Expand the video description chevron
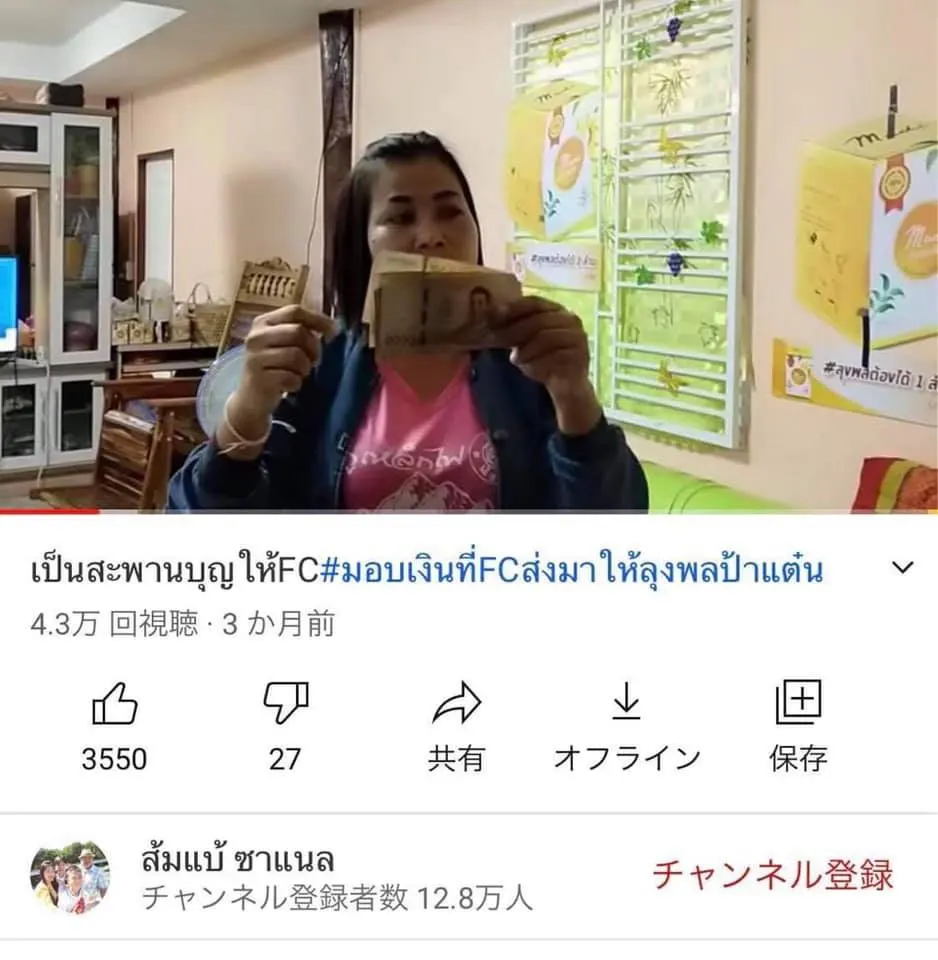The height and width of the screenshot is (960, 938). [902, 569]
